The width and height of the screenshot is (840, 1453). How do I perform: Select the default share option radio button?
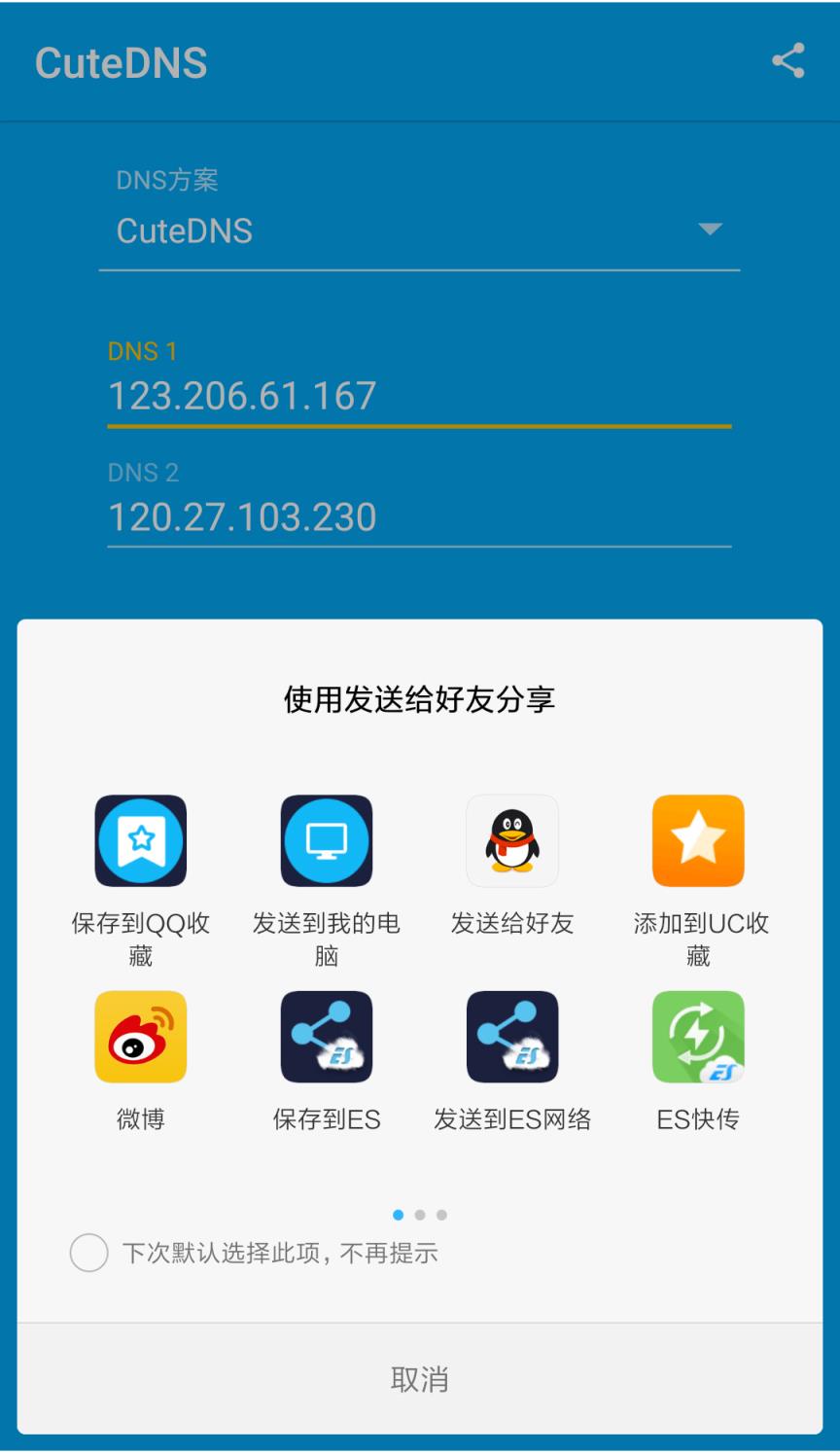click(88, 1254)
